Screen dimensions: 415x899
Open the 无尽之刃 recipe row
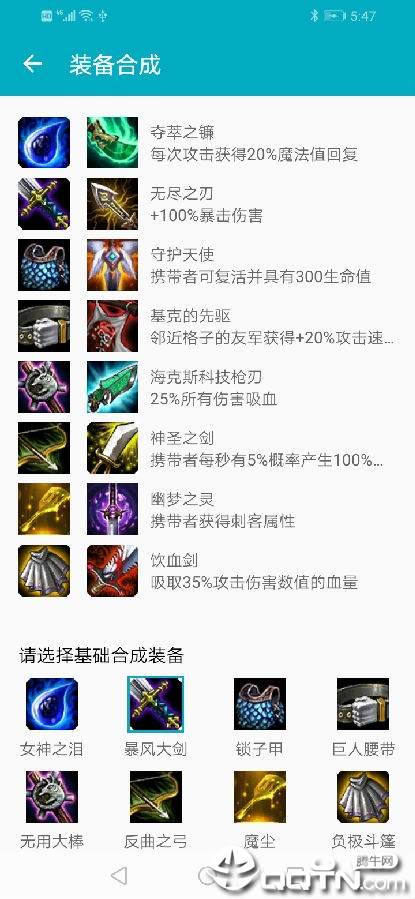tap(208, 204)
